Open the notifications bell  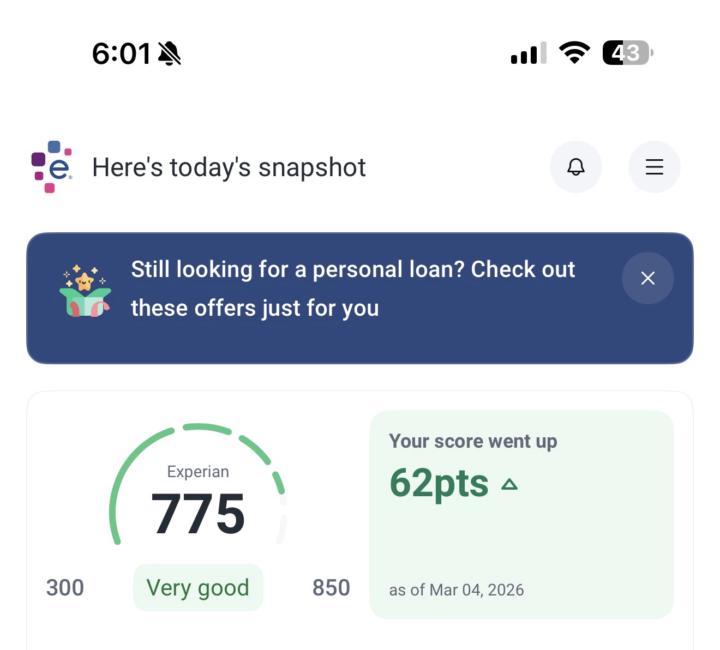pyautogui.click(x=576, y=167)
